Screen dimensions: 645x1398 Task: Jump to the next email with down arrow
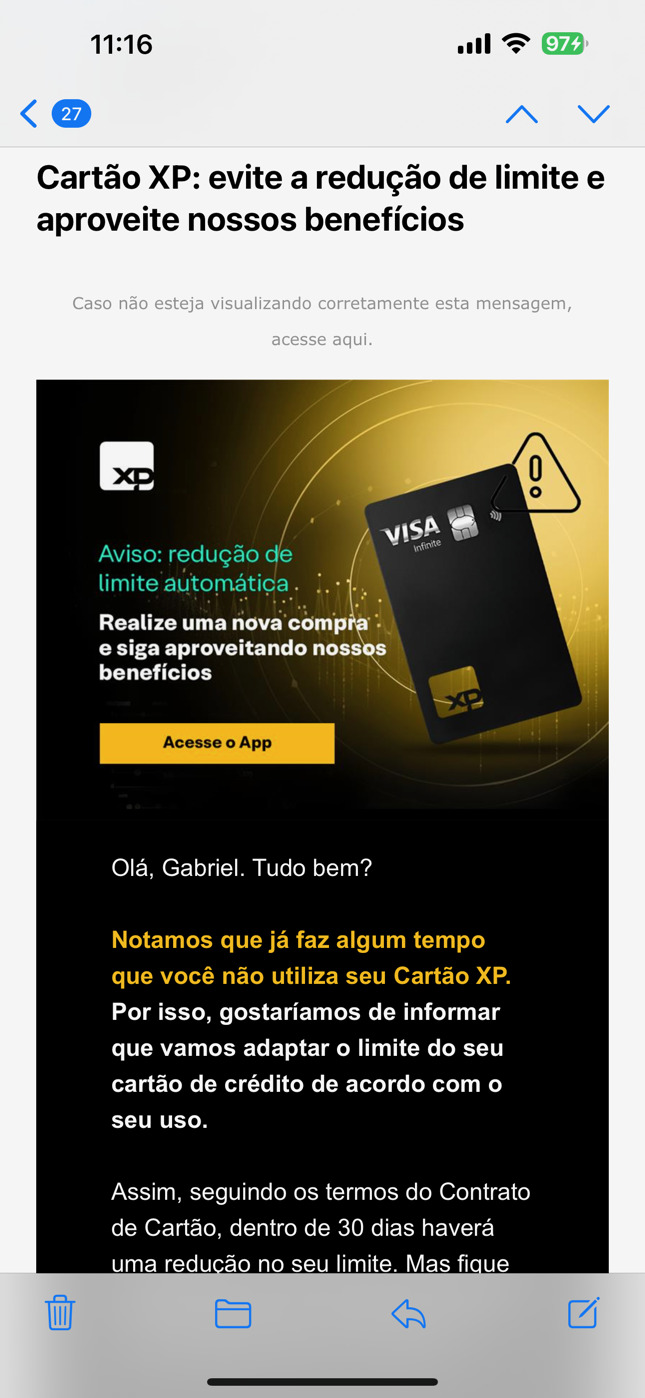[x=593, y=114]
